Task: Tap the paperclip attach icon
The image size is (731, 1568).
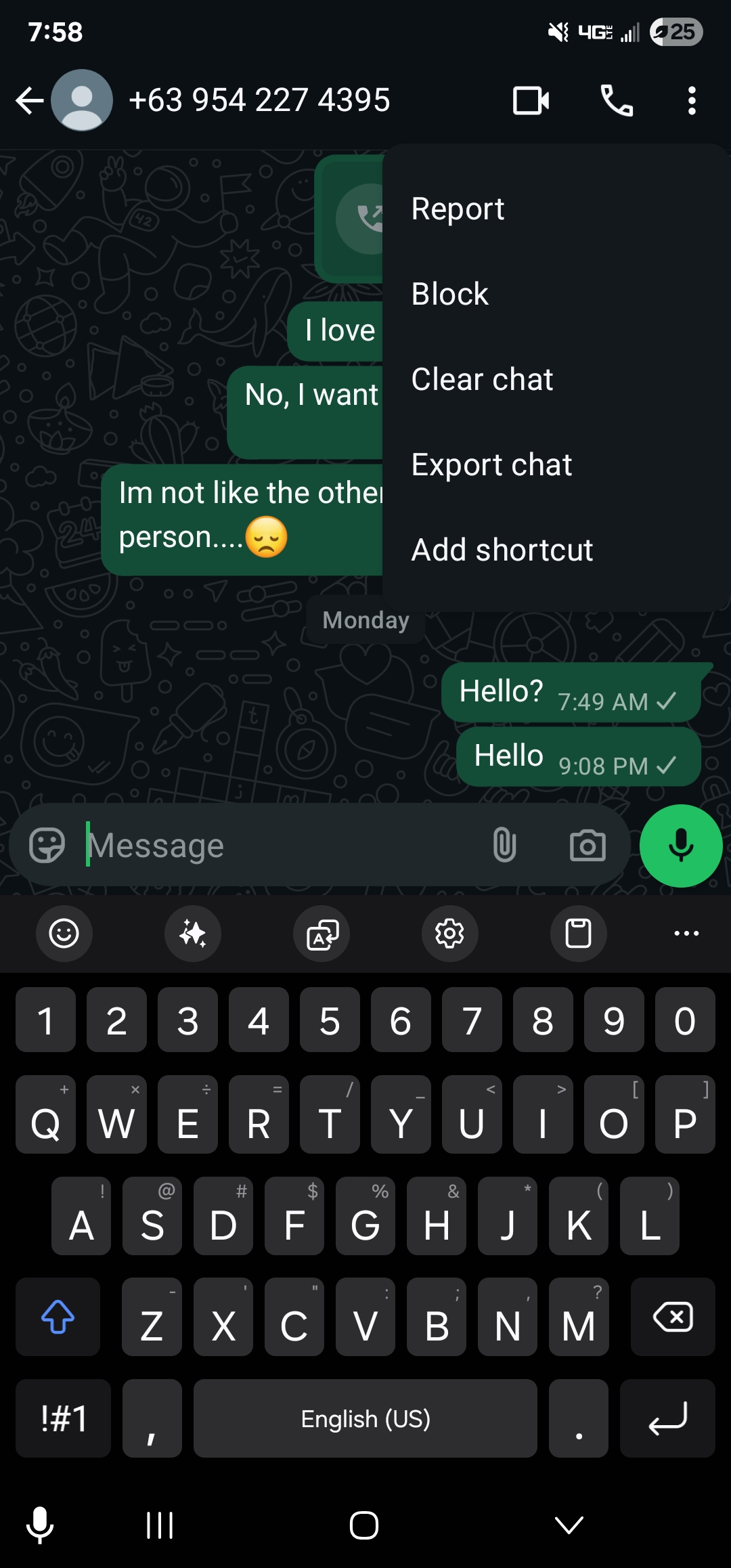Action: click(x=504, y=845)
